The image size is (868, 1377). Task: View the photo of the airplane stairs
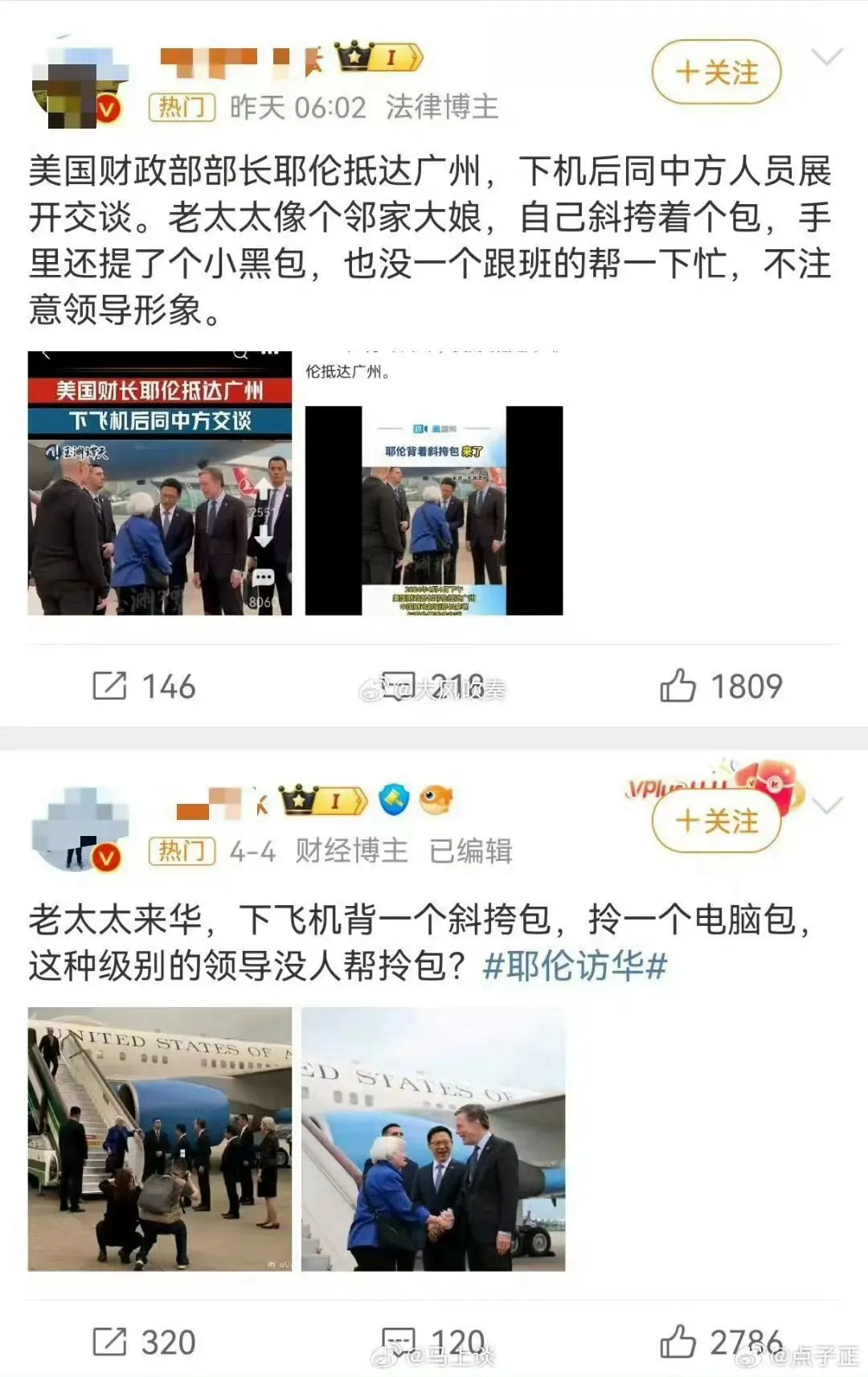(x=160, y=1138)
